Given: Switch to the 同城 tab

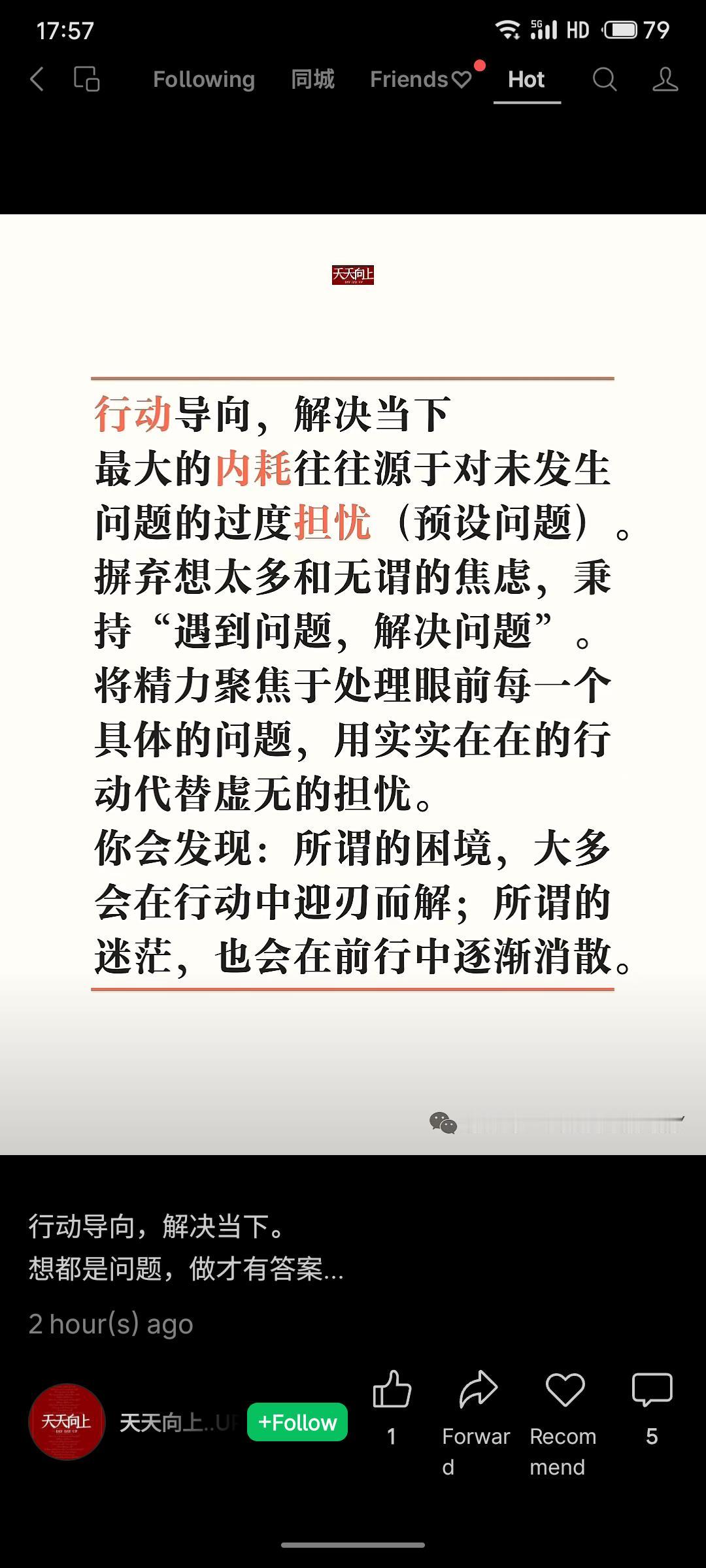Looking at the screenshot, I should pos(312,79).
